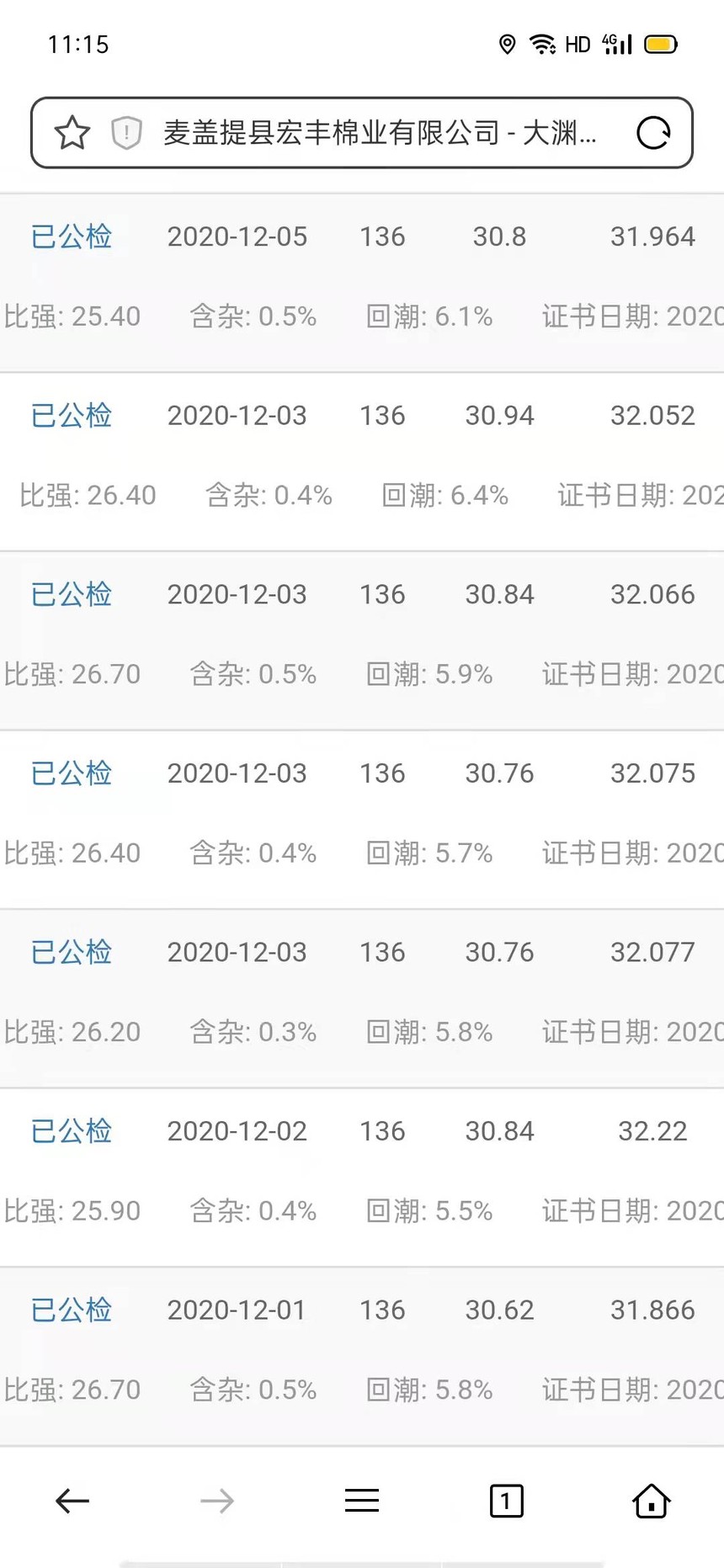Screen dimensions: 724x1568
Task: Open the 已公检 link dated 2020-12-02
Action: (x=72, y=1130)
